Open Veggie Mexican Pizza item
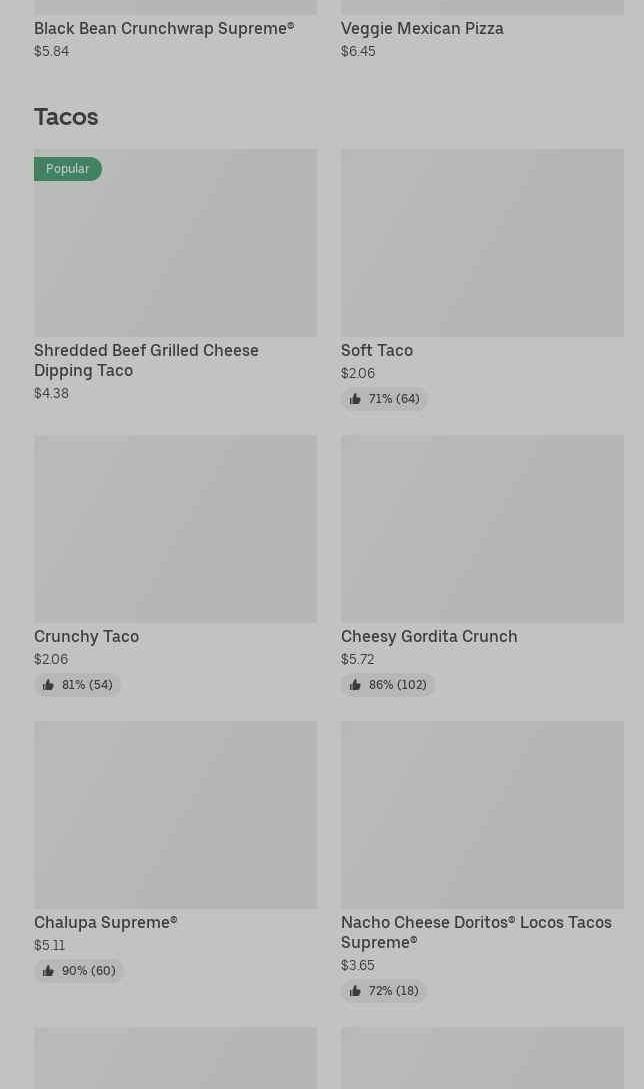Image resolution: width=644 pixels, height=1089 pixels. [x=422, y=28]
